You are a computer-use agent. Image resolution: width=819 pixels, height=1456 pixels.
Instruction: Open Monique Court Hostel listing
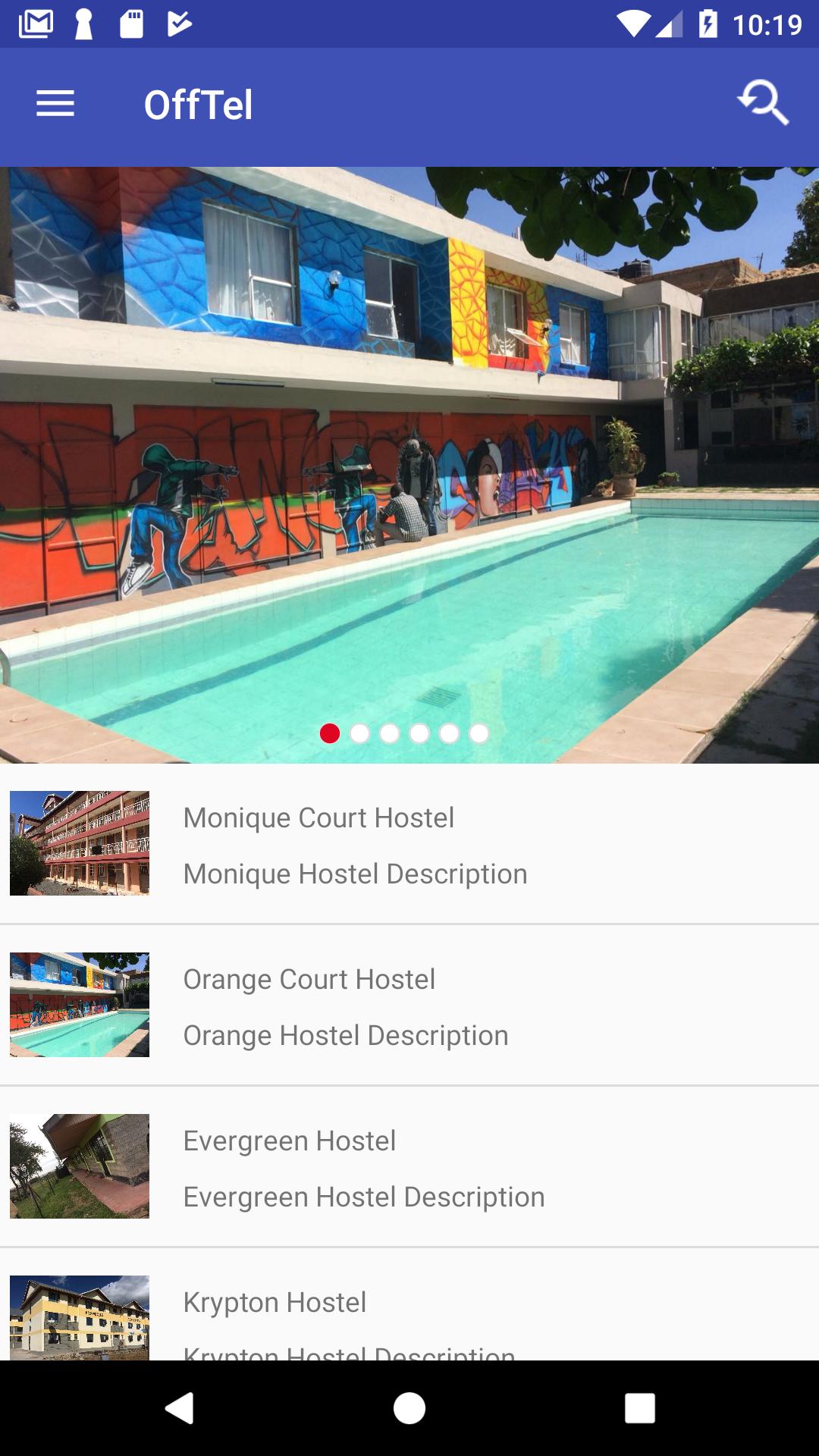[x=409, y=844]
